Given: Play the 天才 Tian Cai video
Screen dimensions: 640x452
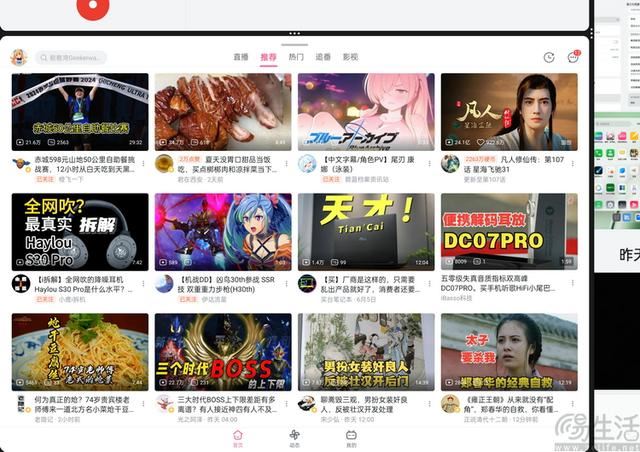Looking at the screenshot, I should pyautogui.click(x=366, y=232).
